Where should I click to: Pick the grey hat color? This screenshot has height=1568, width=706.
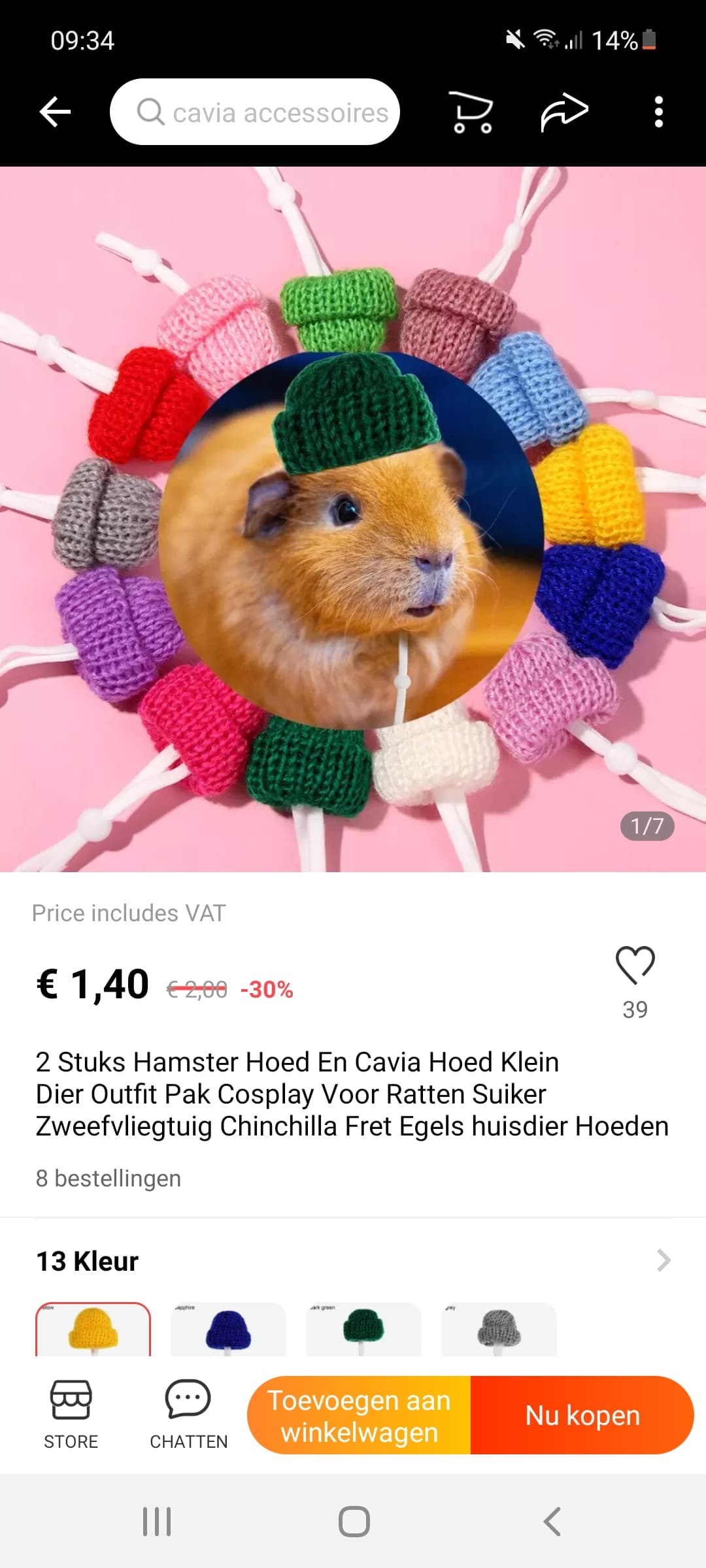click(499, 1329)
